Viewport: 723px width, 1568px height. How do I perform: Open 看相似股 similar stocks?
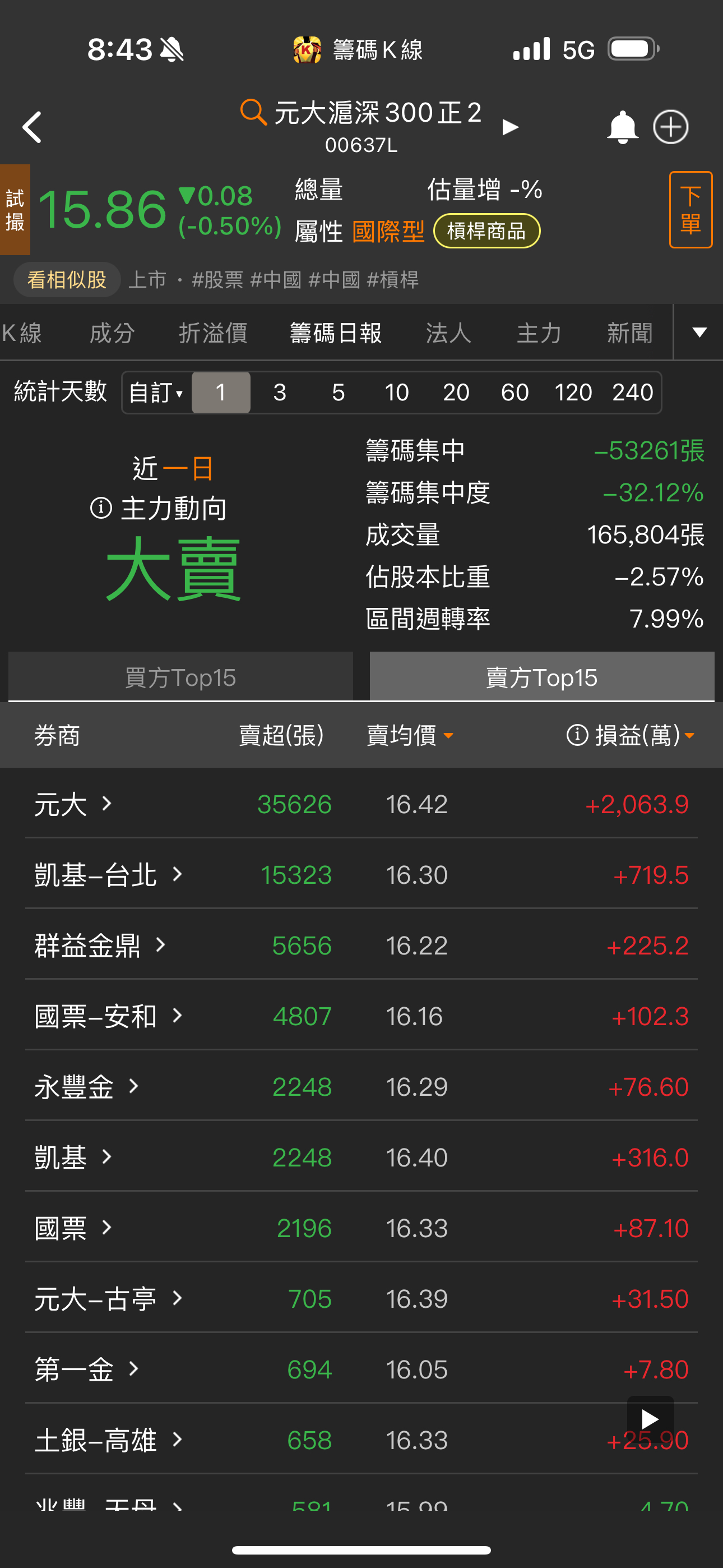(x=67, y=279)
